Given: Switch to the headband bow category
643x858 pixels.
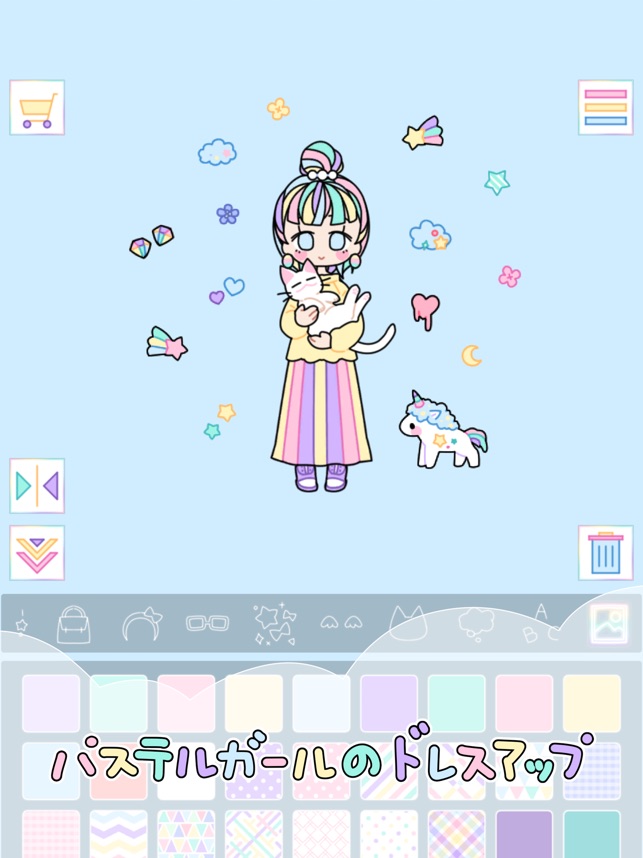Looking at the screenshot, I should point(141,624).
